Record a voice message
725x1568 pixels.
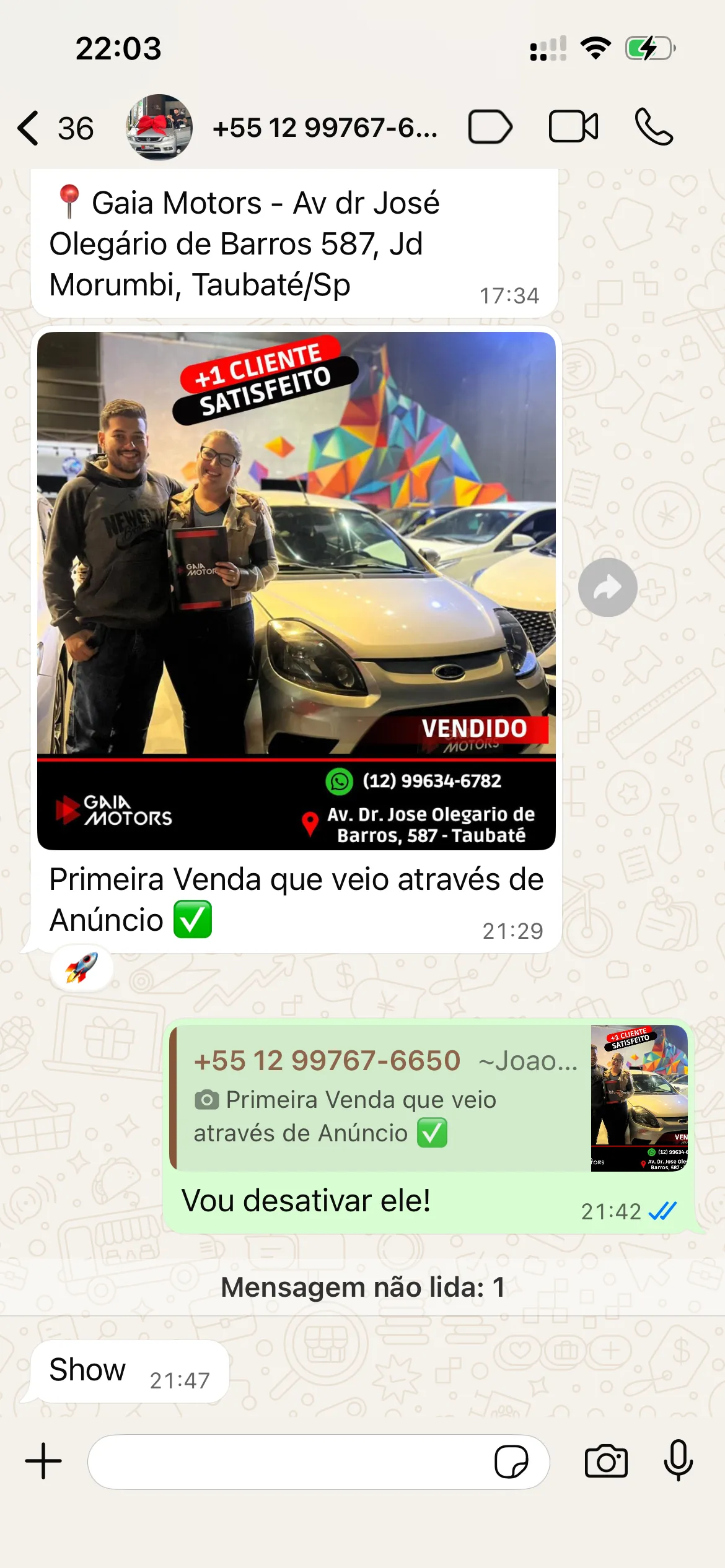click(678, 1460)
